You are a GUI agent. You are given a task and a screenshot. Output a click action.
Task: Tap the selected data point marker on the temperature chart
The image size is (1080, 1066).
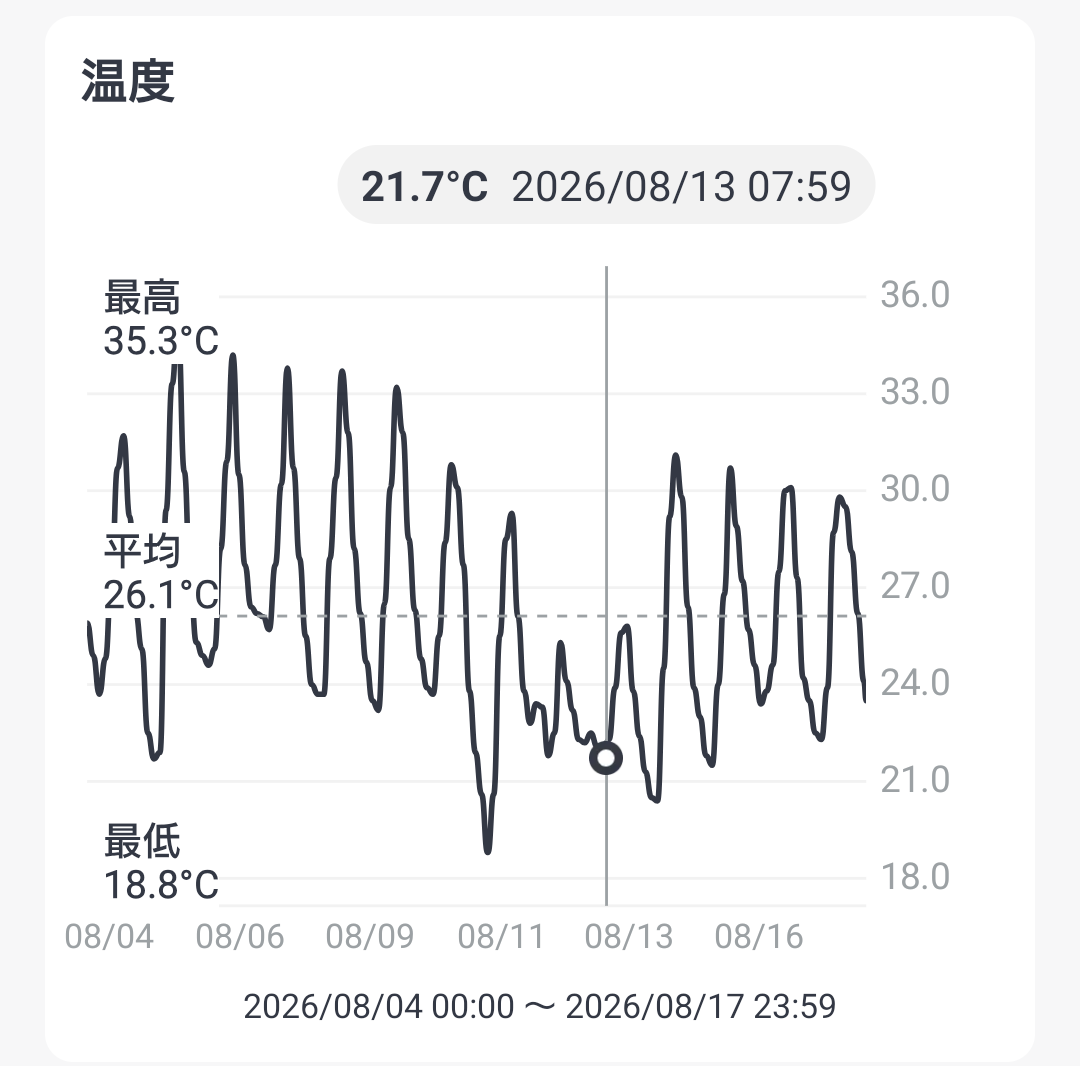pyautogui.click(x=606, y=758)
